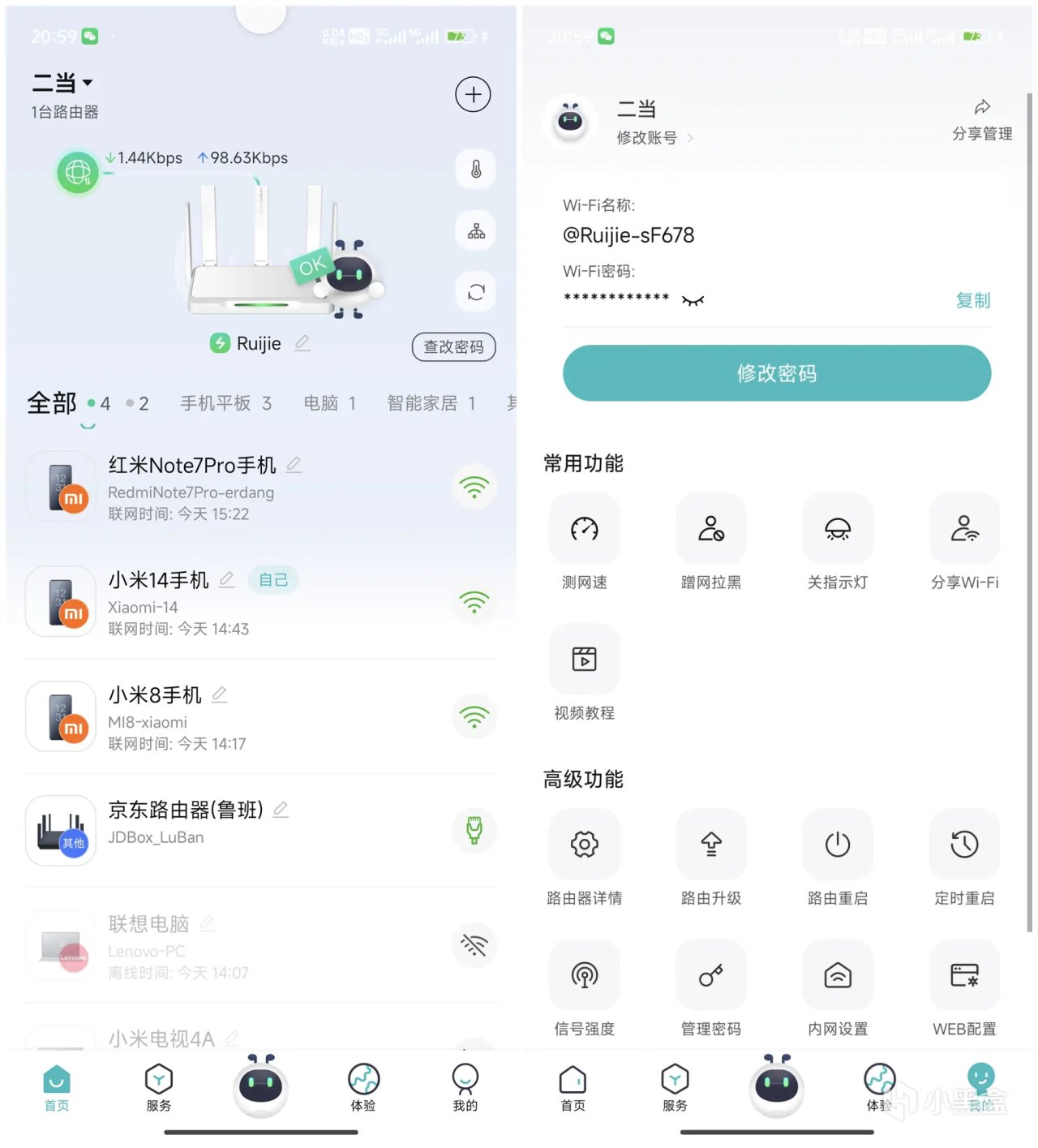Image resolution: width=1038 pixels, height=1148 pixels.
Task: Add a new router with the plus icon
Action: coord(473,95)
